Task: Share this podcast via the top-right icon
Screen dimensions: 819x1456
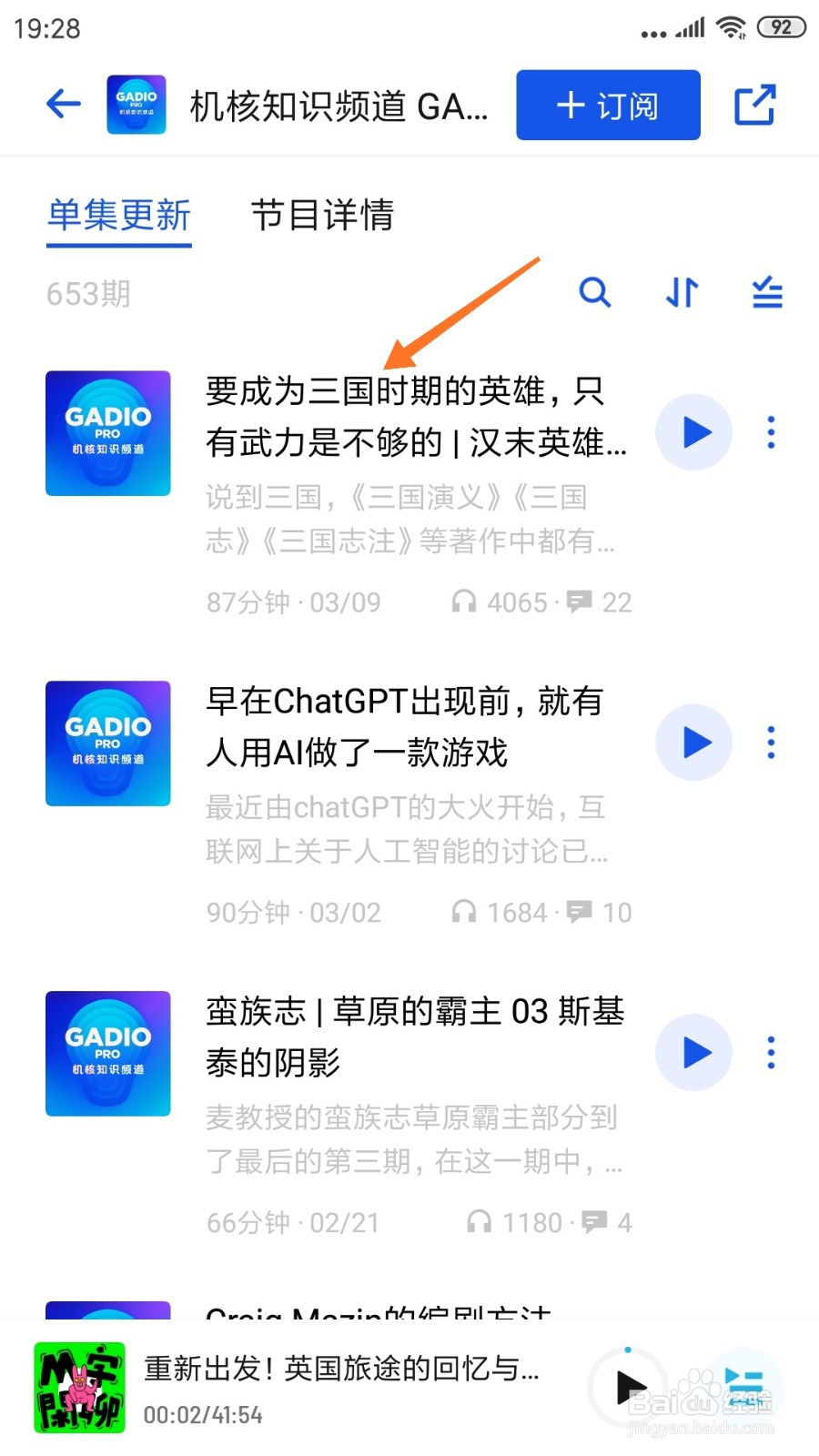Action: [754, 105]
